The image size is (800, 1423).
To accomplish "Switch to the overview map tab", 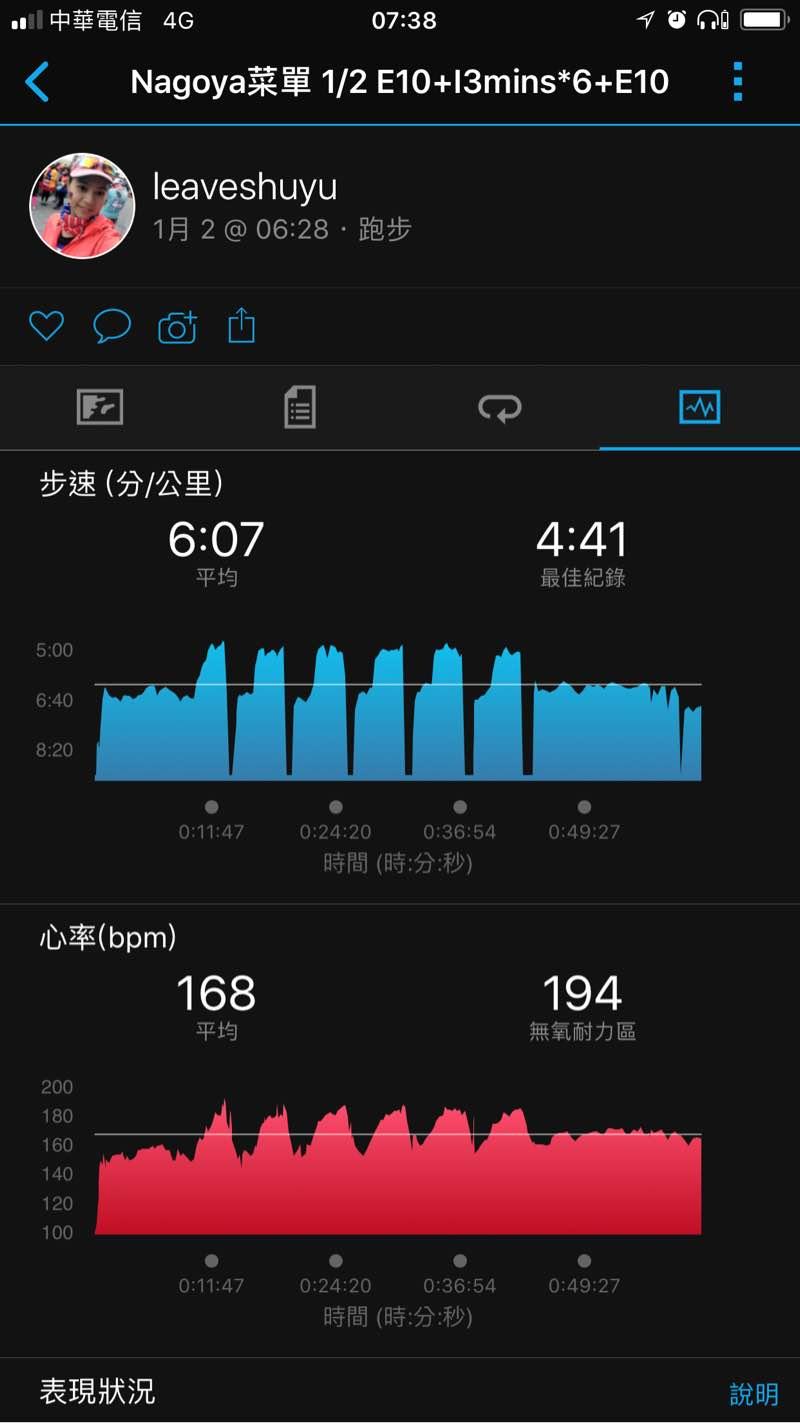I will click(x=100, y=408).
